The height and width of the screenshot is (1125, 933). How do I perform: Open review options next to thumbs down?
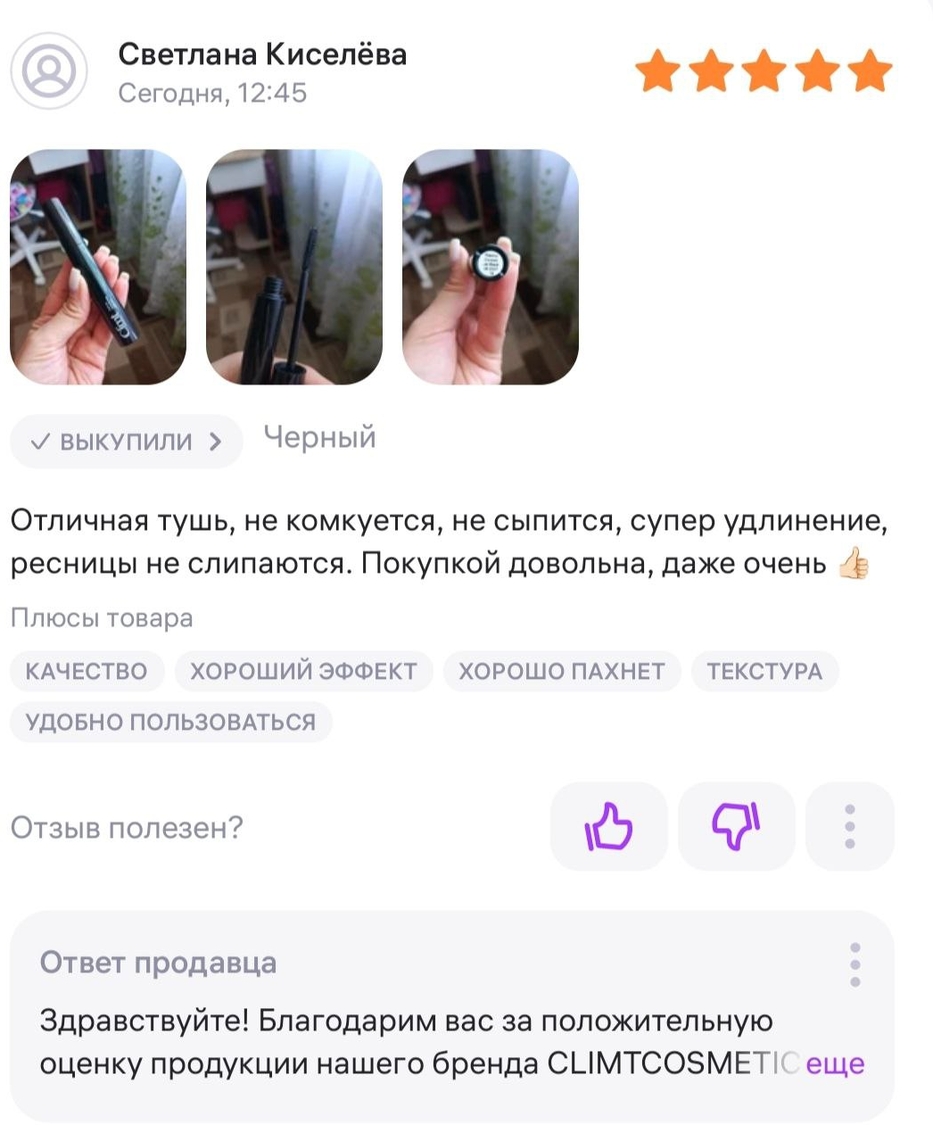click(x=849, y=827)
